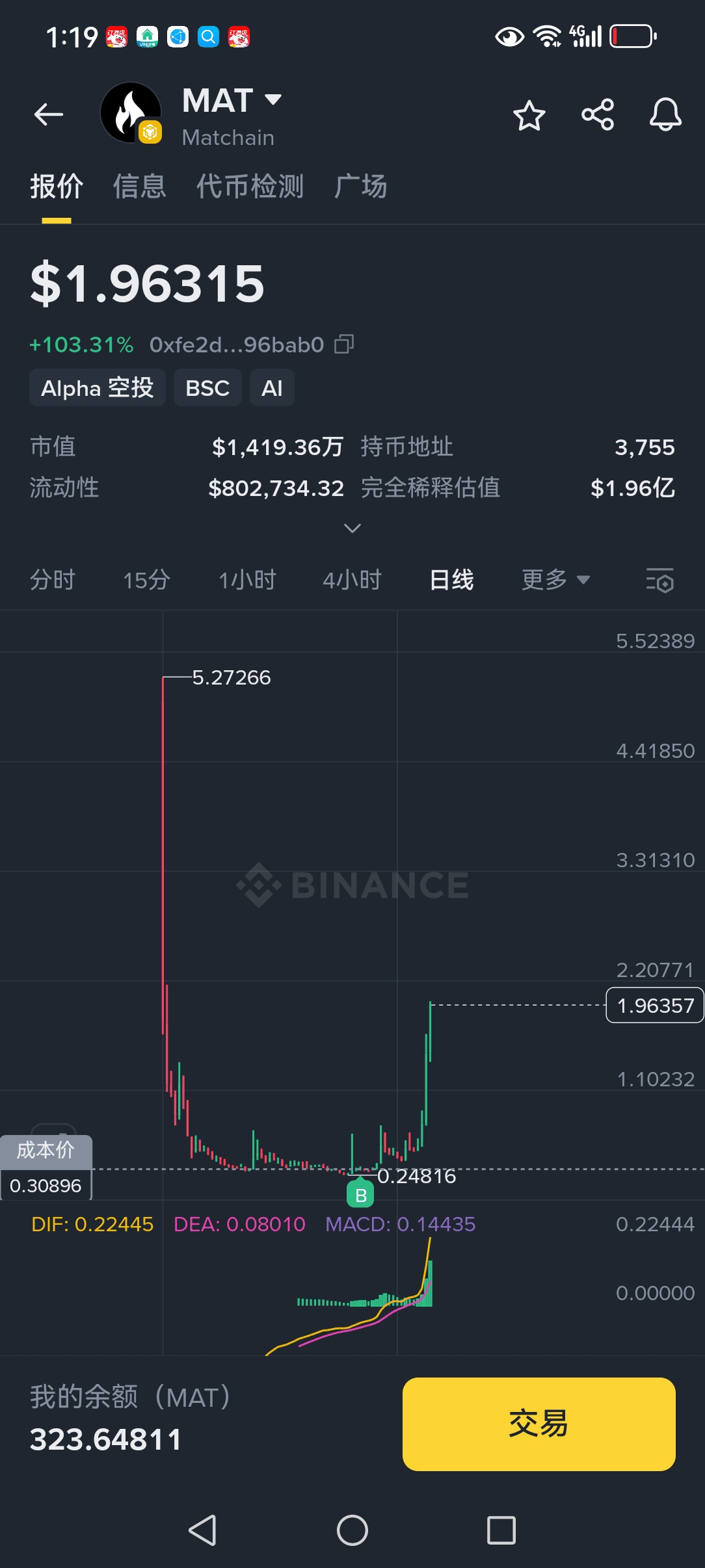
Task: Add MAT to favorites with star
Action: click(529, 116)
